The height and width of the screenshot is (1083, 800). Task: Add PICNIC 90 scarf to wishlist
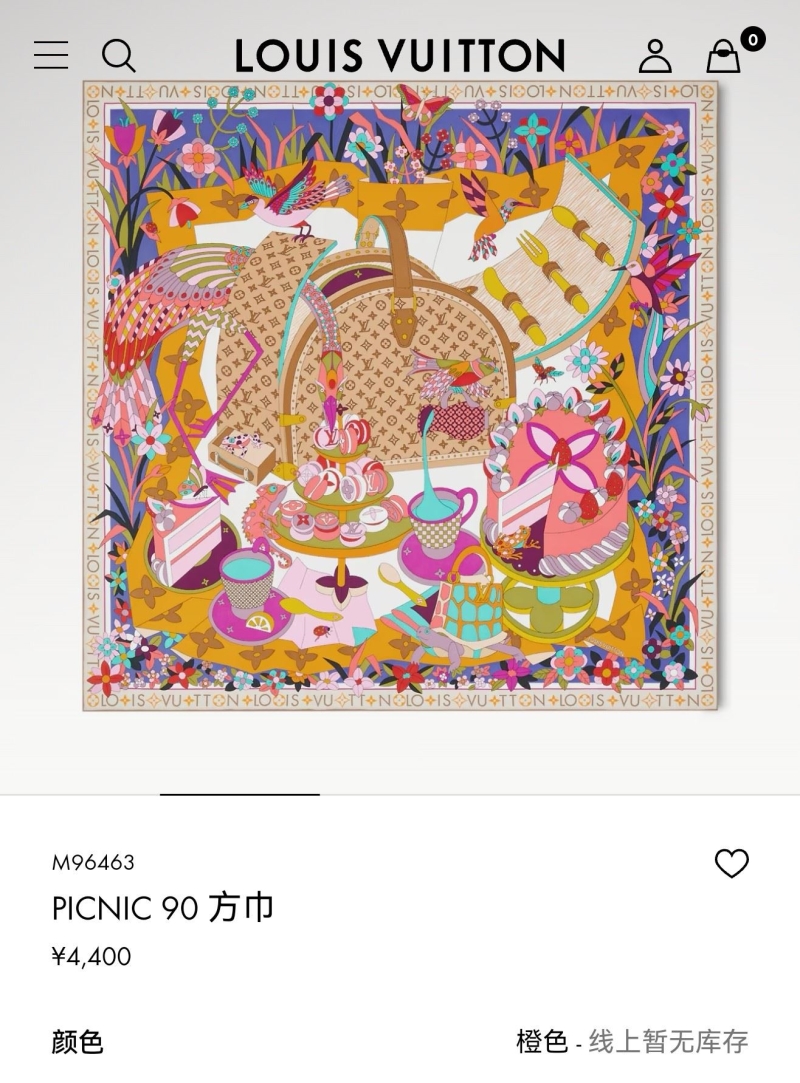coord(731,863)
